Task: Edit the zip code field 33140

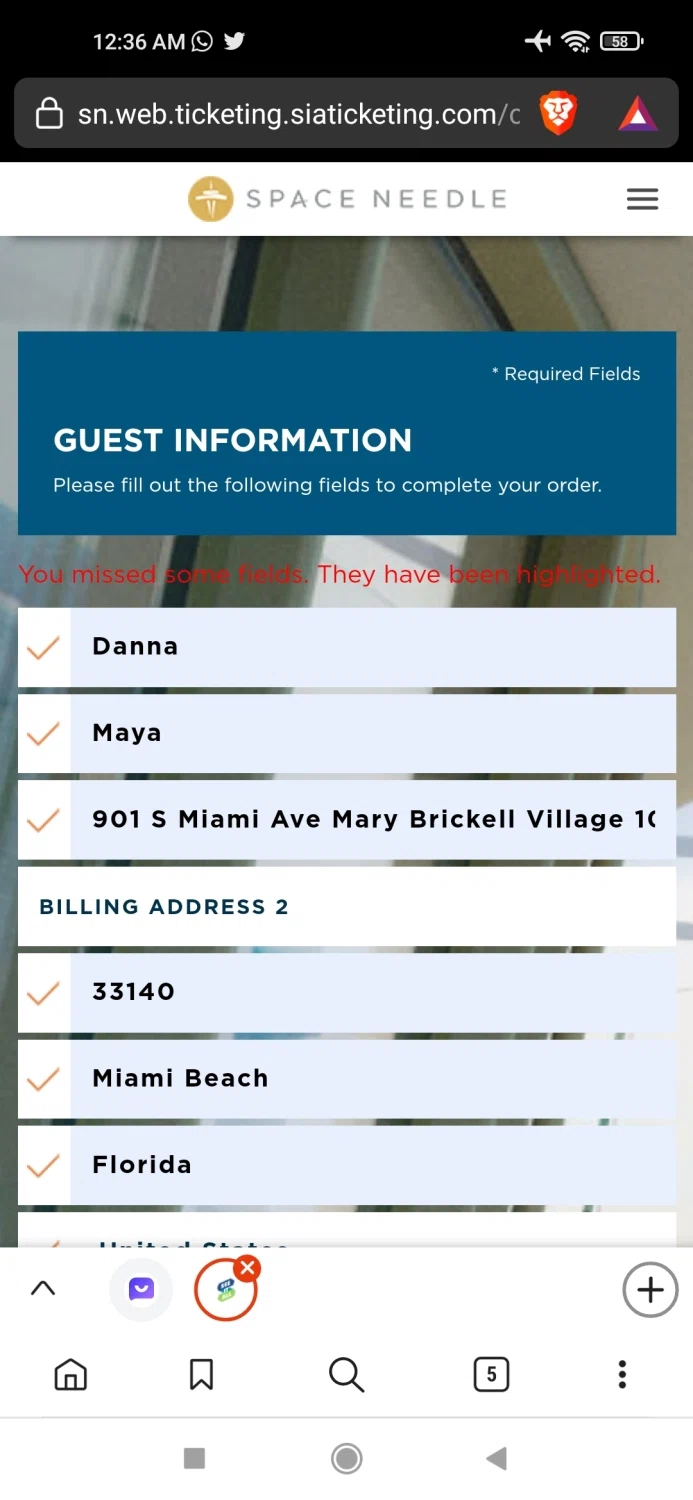Action: tap(372, 992)
